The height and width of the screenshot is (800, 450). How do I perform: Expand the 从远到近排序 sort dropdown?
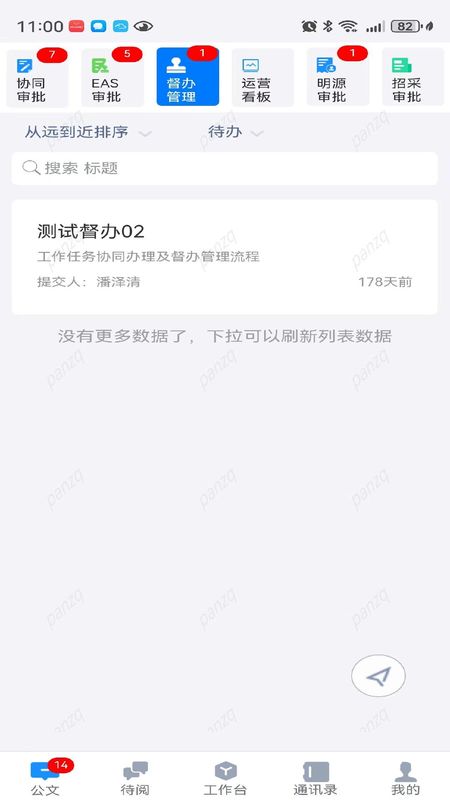[88, 133]
